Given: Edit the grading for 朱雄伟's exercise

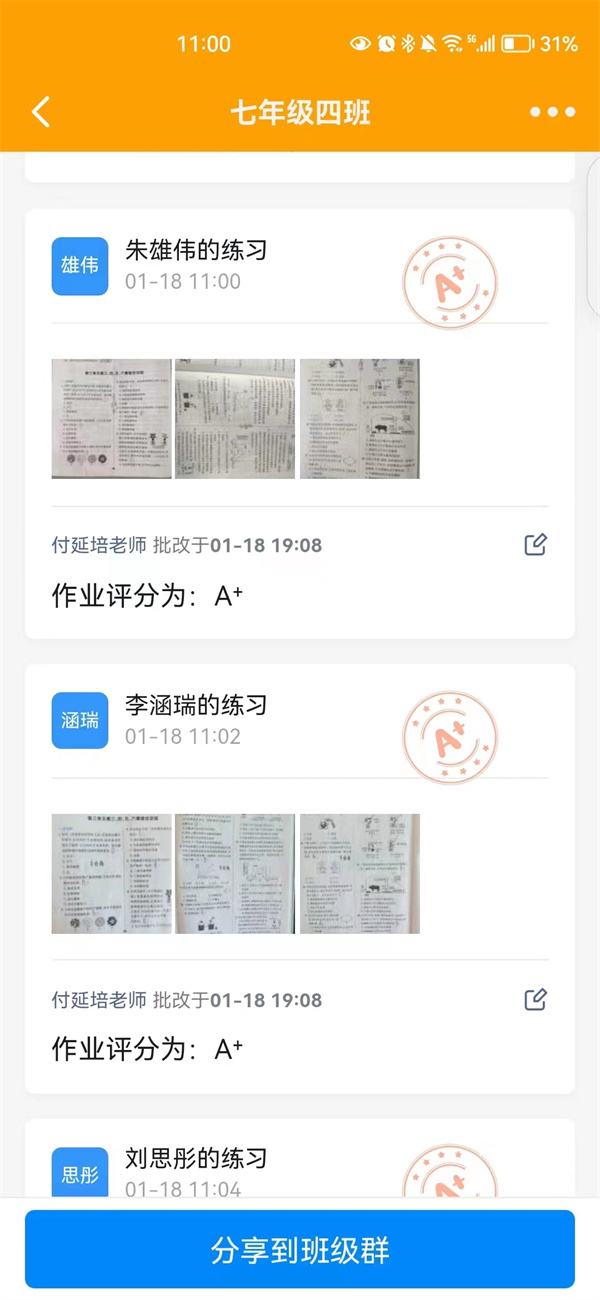Looking at the screenshot, I should tap(536, 545).
